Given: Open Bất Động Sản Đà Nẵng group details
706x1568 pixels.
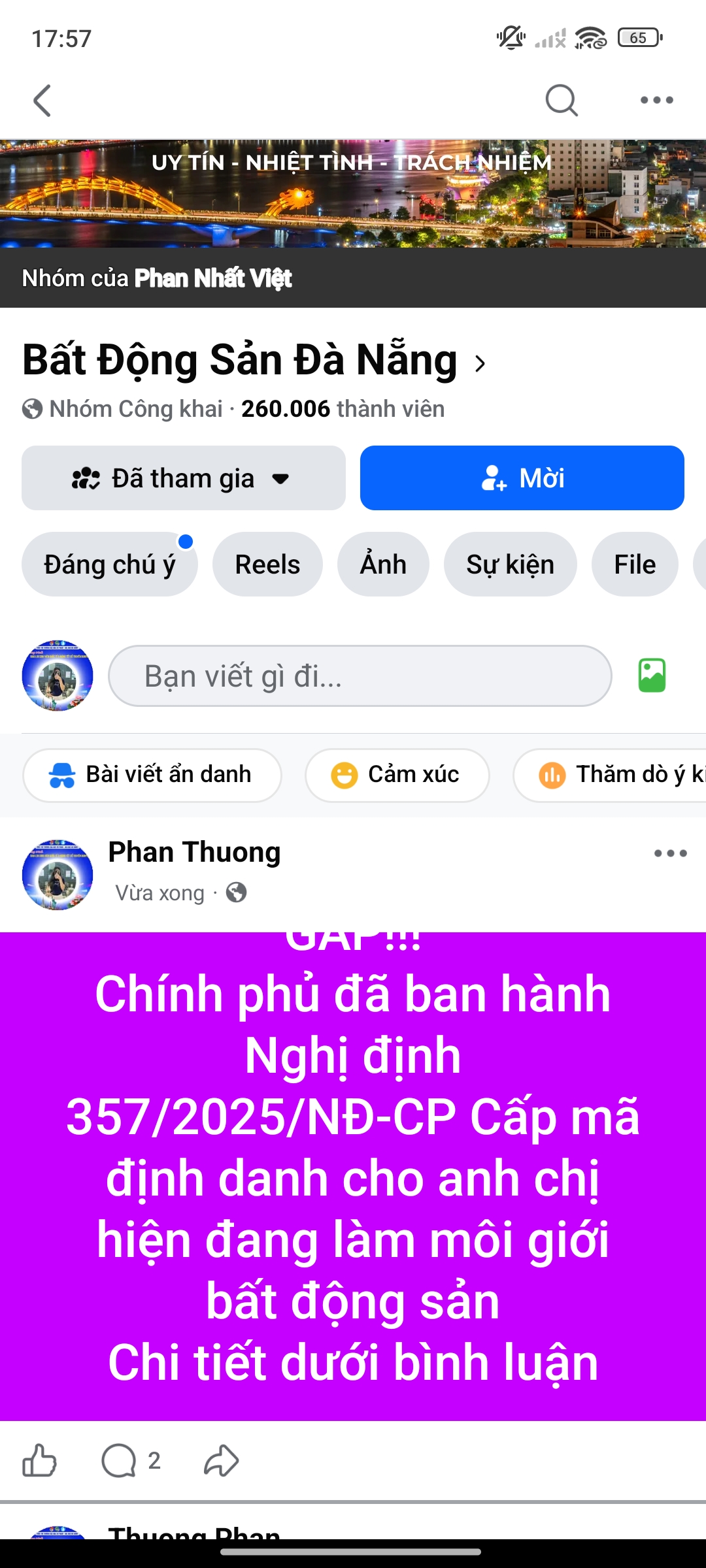Looking at the screenshot, I should 254,361.
